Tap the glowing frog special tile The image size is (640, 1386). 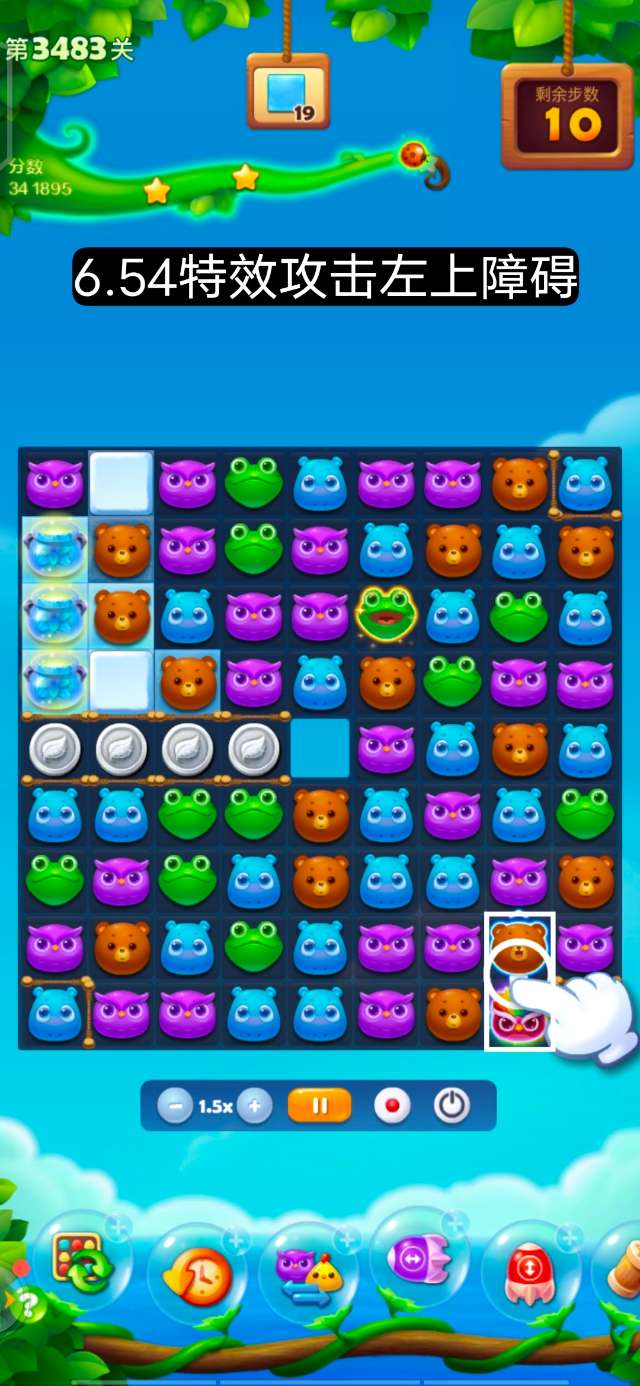(386, 616)
